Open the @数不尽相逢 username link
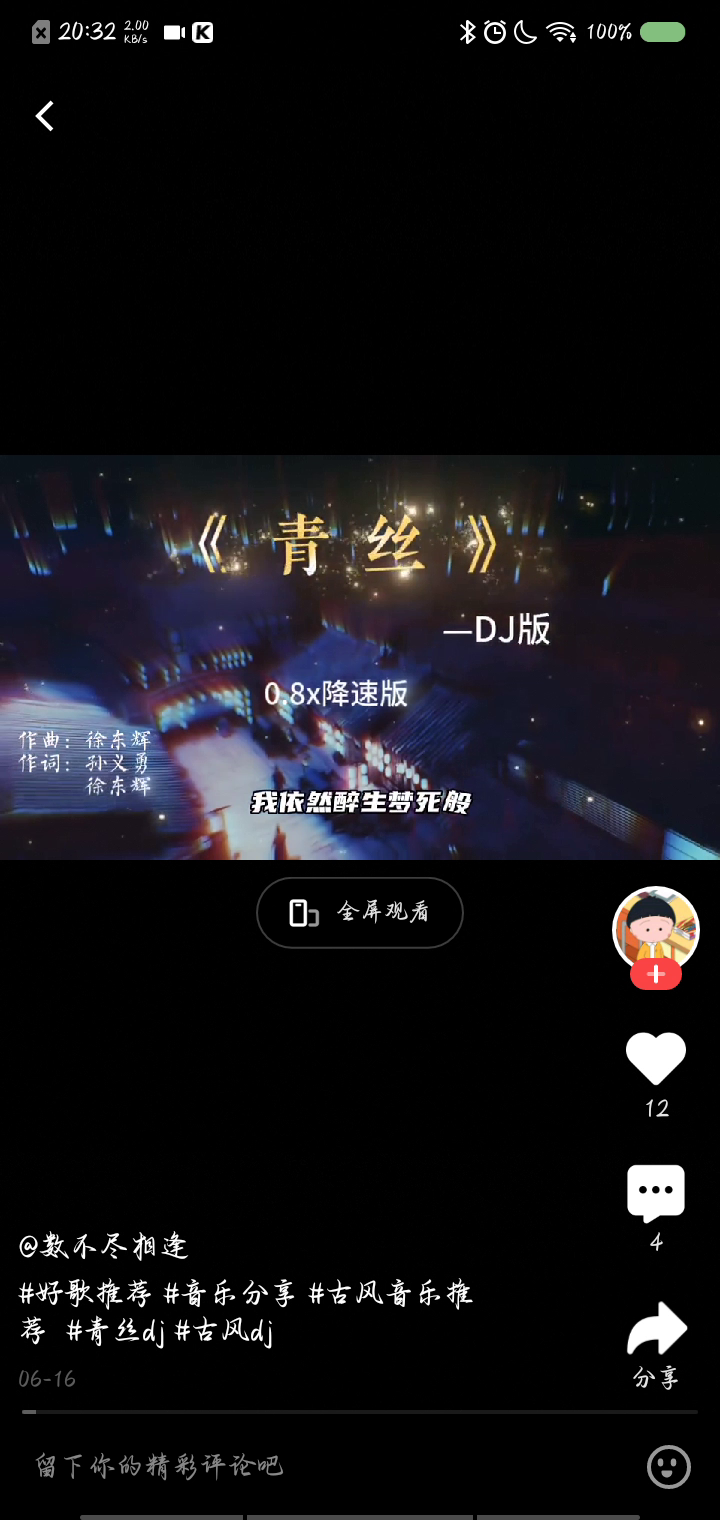 [x=104, y=1246]
